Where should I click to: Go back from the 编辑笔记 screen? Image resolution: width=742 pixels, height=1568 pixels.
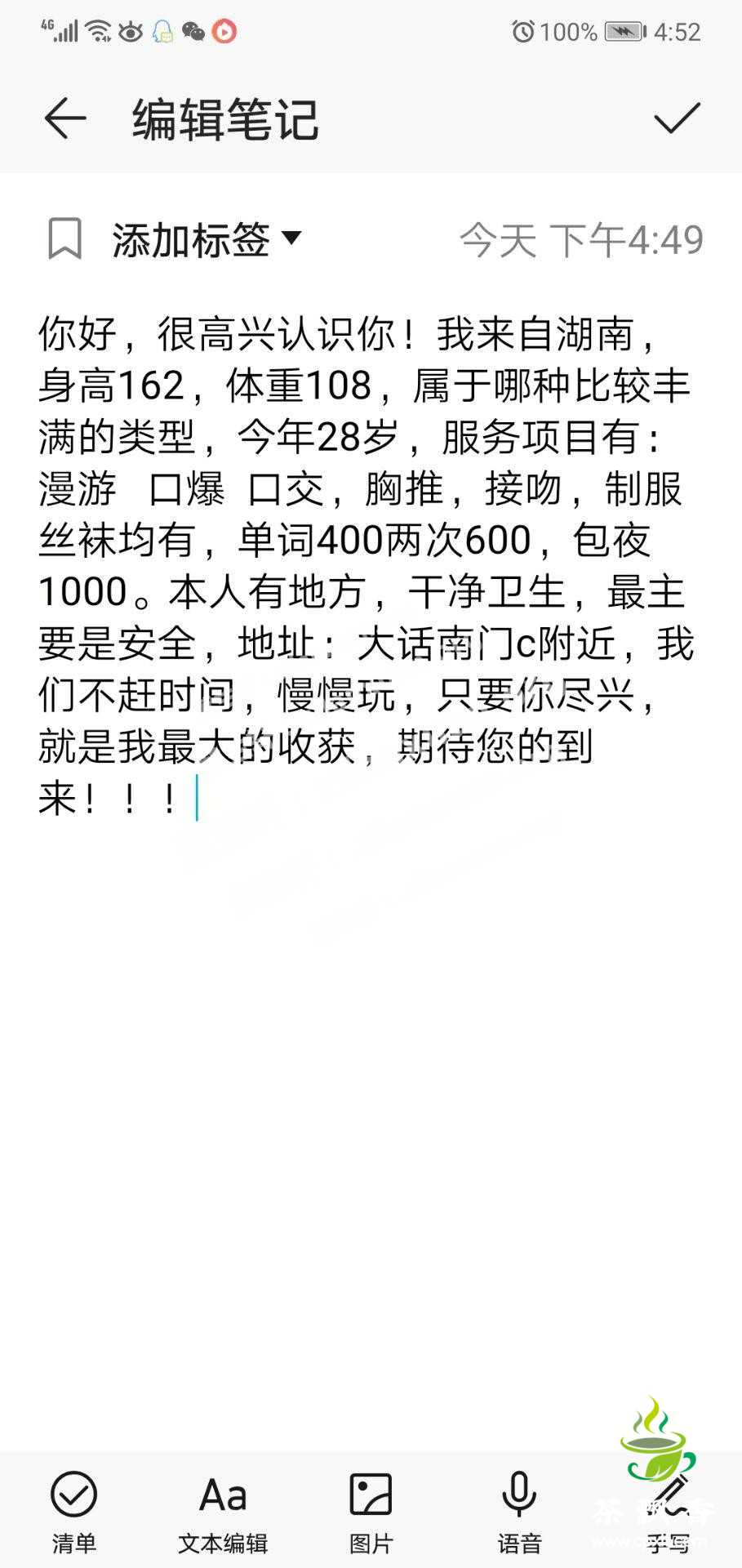(x=65, y=119)
